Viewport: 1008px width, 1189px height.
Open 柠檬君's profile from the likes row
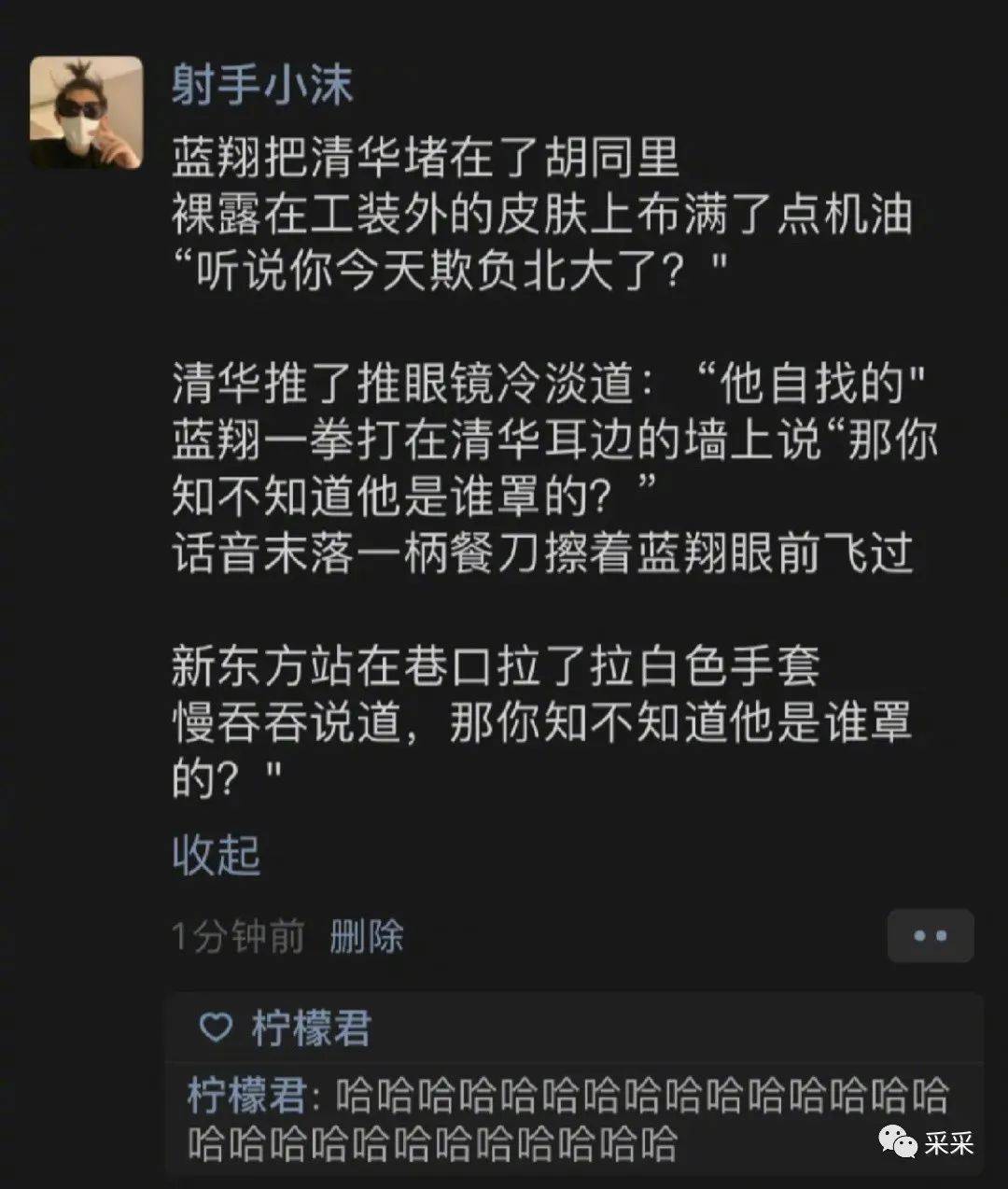point(311,1028)
